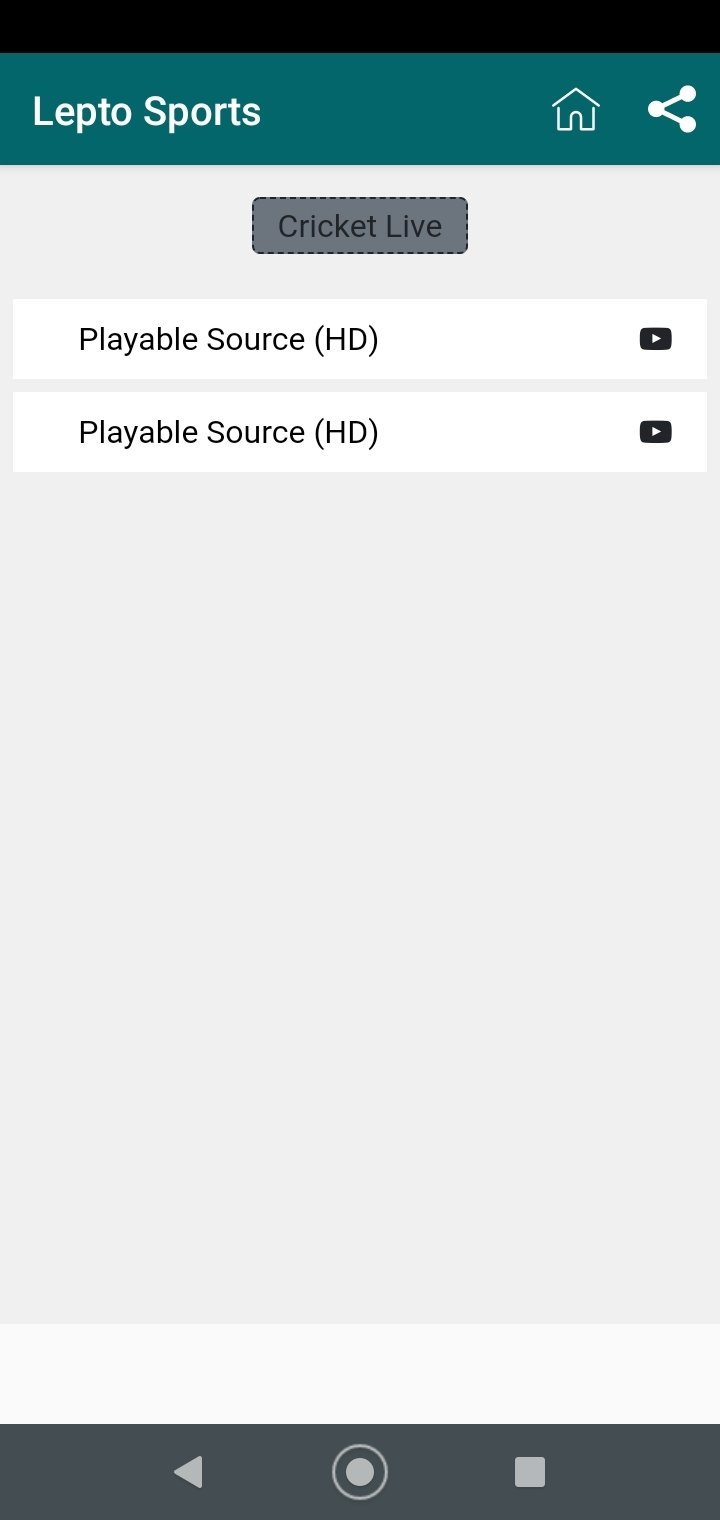
Task: Share the stream using the share icon
Action: click(672, 109)
